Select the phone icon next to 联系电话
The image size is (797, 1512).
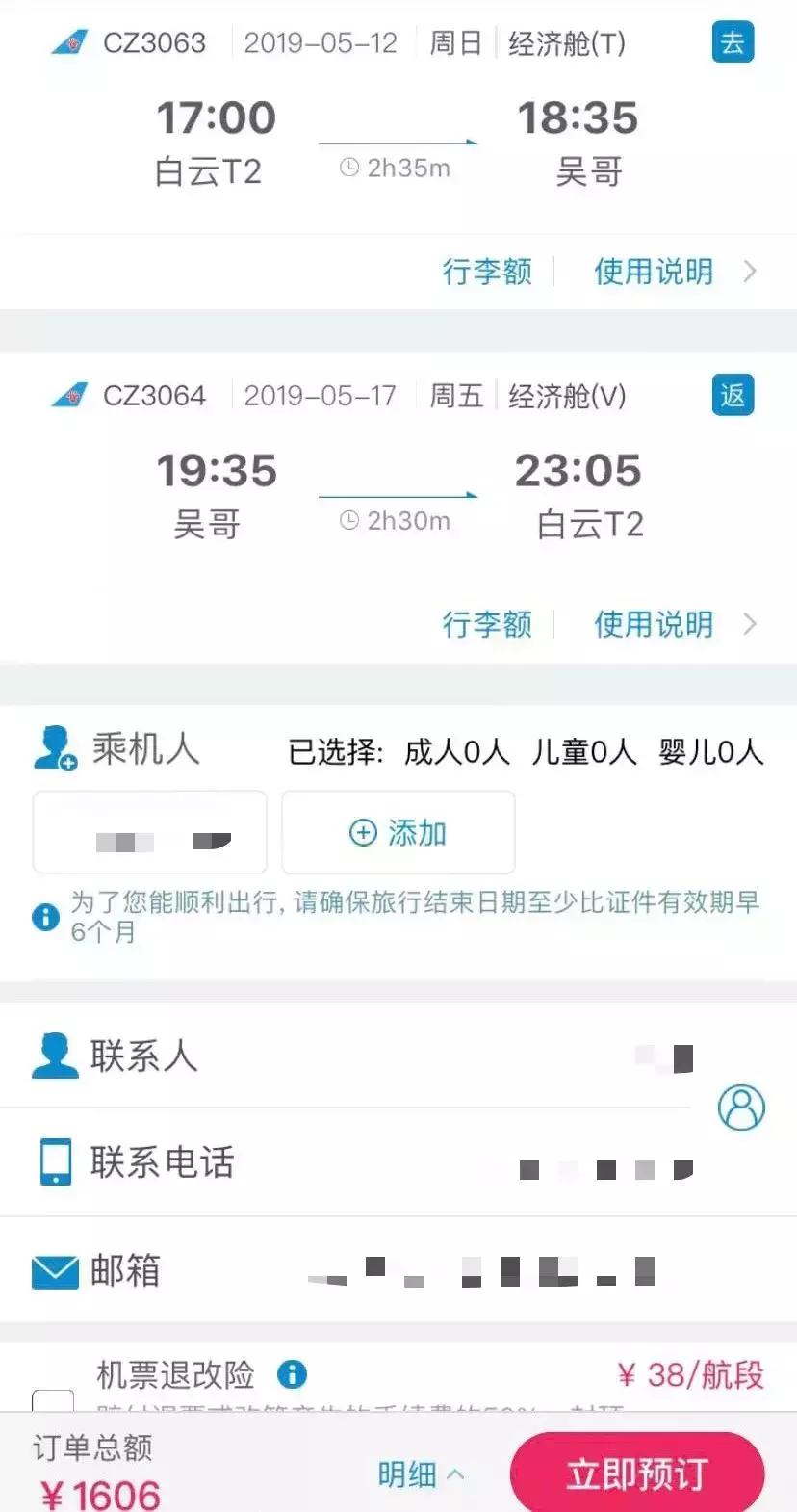(x=55, y=1162)
